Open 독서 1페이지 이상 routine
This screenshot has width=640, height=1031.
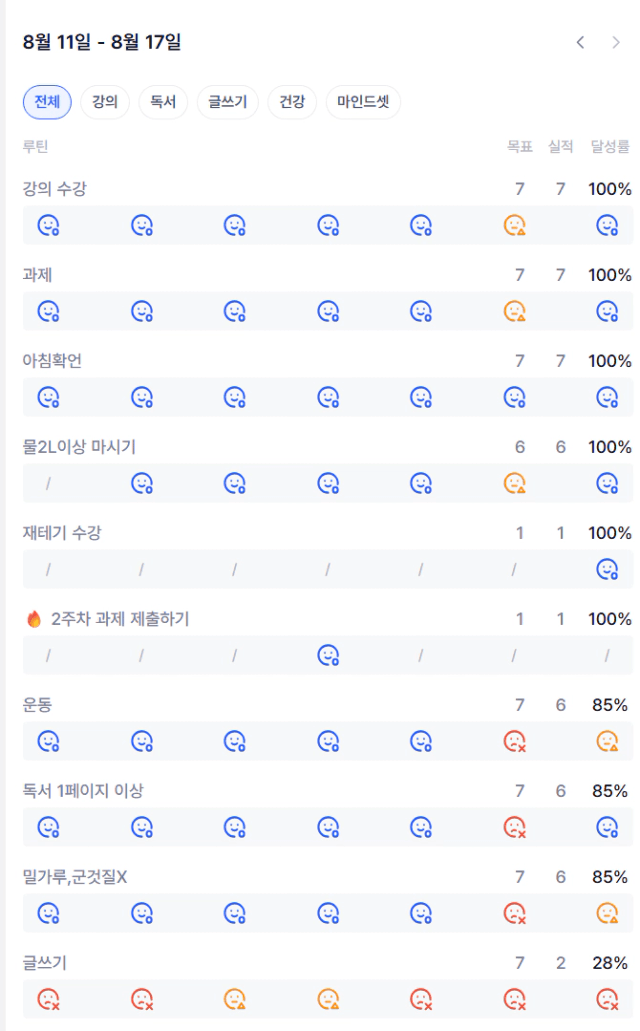tap(83, 791)
